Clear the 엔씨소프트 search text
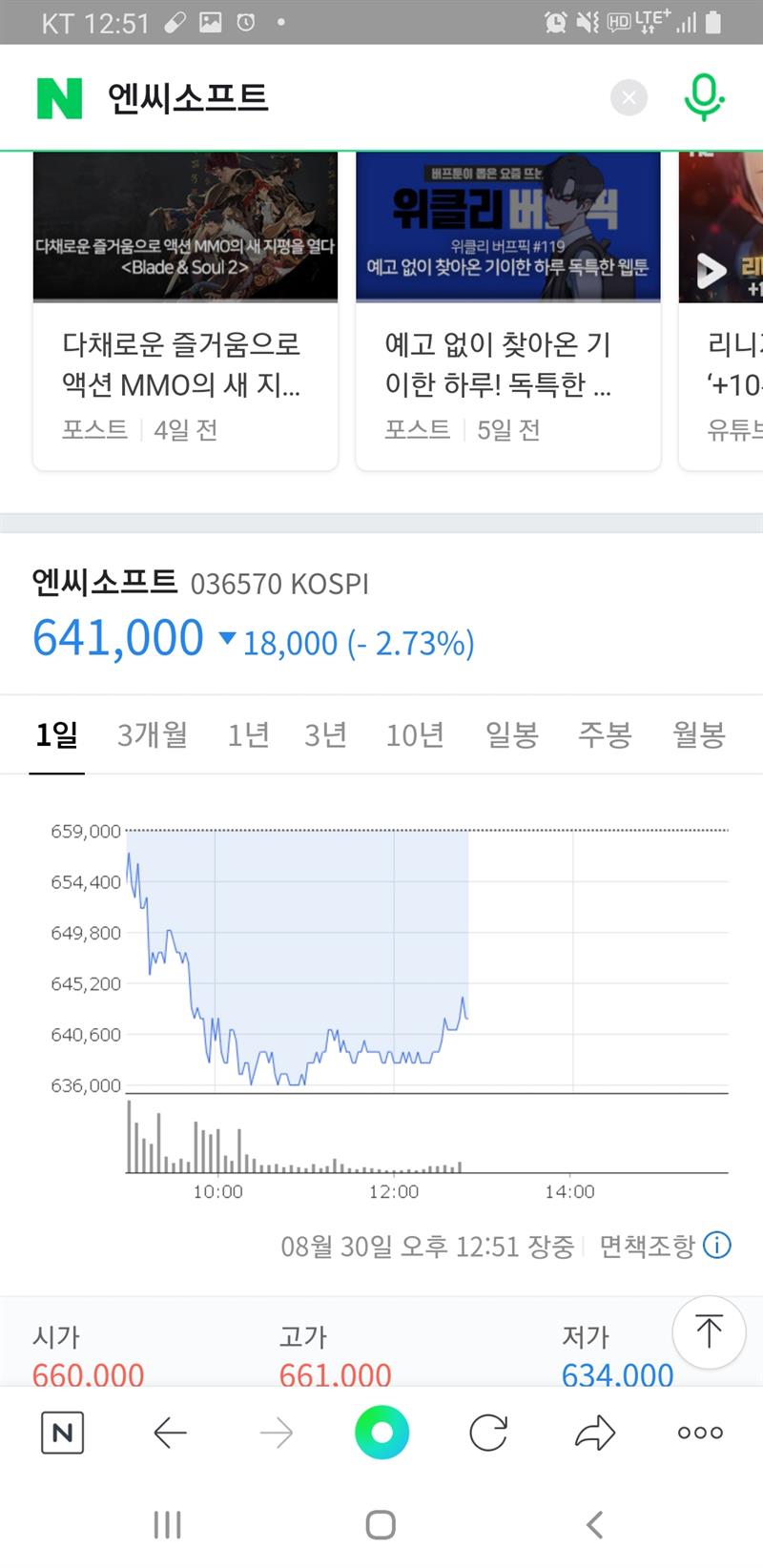The image size is (763, 1568). point(629,97)
